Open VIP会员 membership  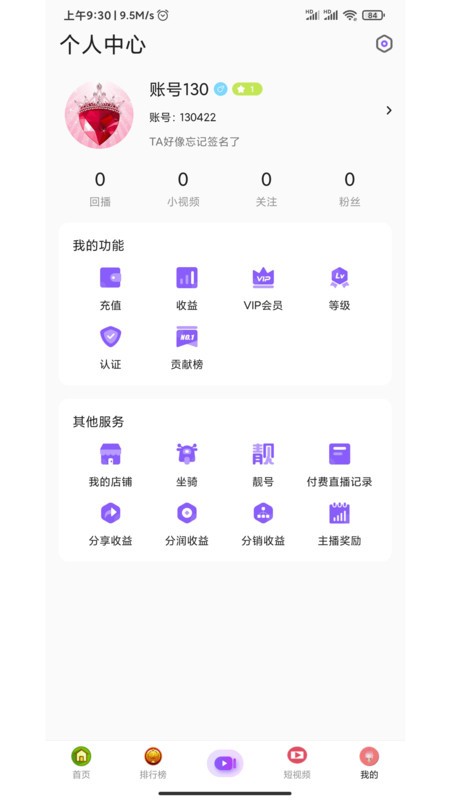tap(263, 289)
